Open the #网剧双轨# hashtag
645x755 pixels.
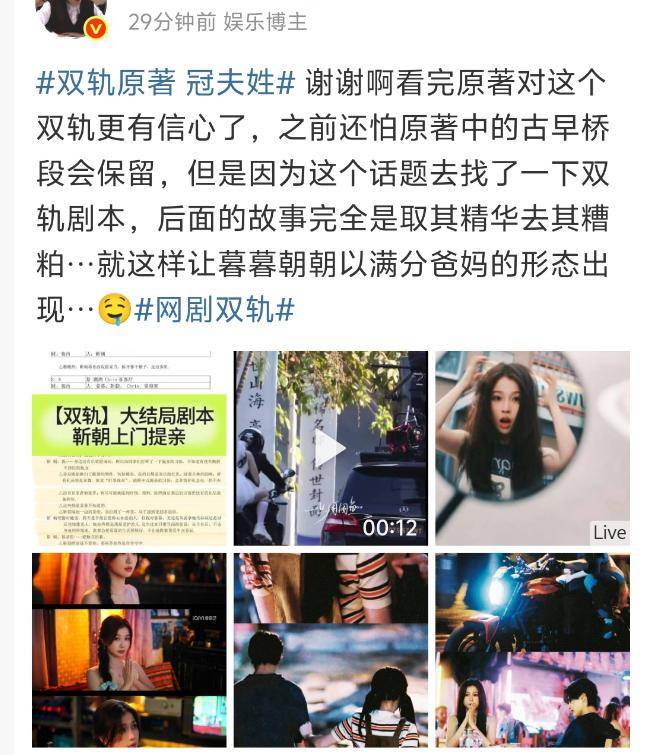[x=214, y=310]
